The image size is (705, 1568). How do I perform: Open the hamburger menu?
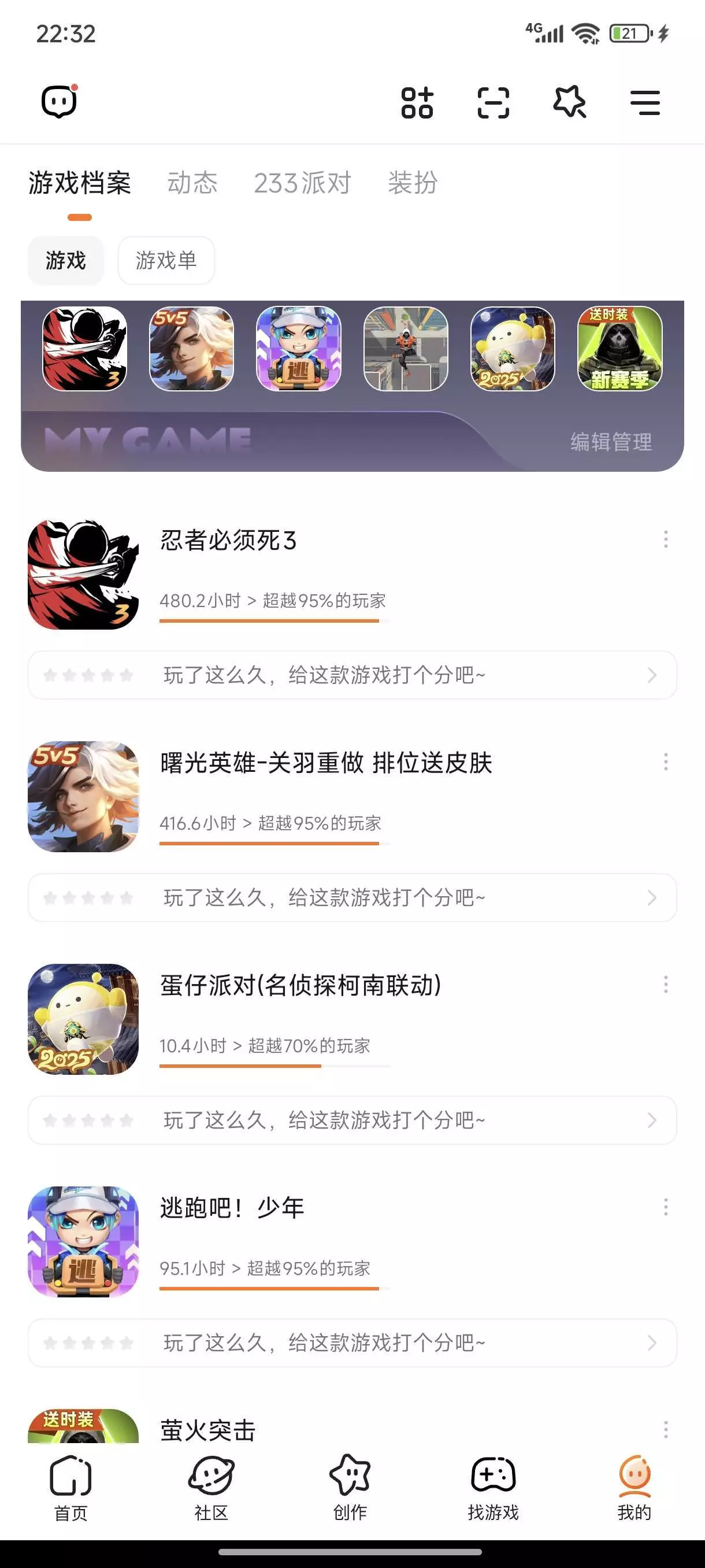click(645, 102)
